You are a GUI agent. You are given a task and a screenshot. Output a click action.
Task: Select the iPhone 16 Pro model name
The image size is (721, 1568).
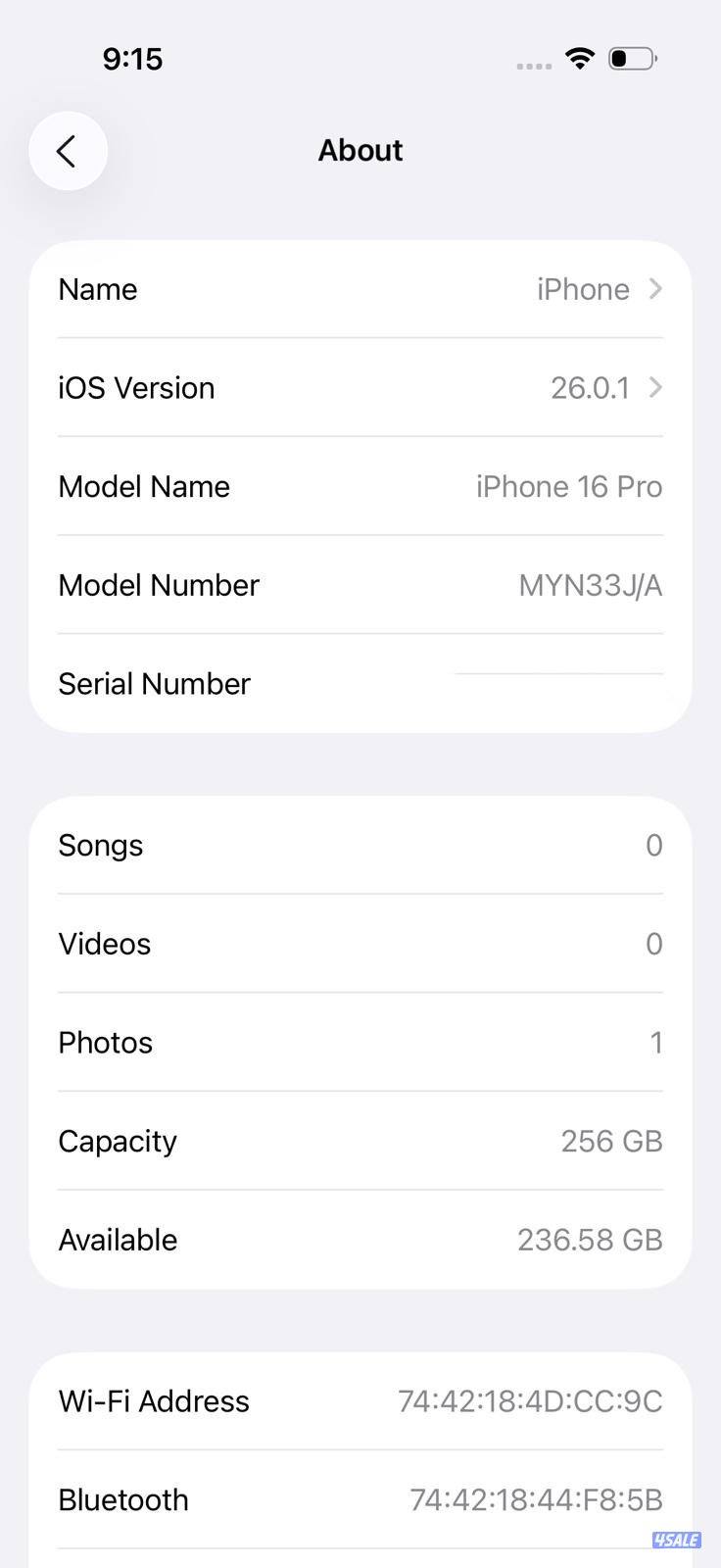[x=360, y=486]
